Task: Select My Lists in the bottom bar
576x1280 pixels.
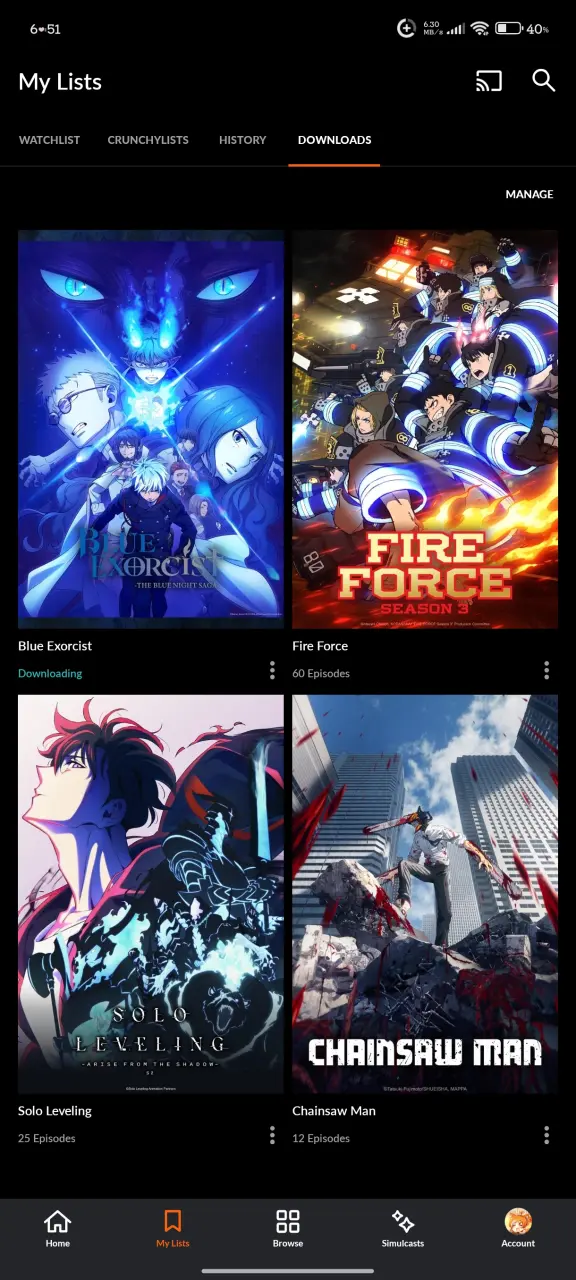Action: (x=173, y=1229)
